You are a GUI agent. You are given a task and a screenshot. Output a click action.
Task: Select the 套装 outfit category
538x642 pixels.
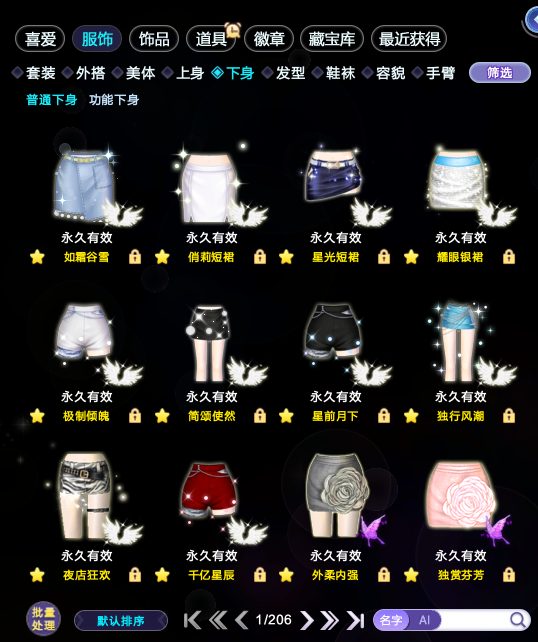coord(34,73)
